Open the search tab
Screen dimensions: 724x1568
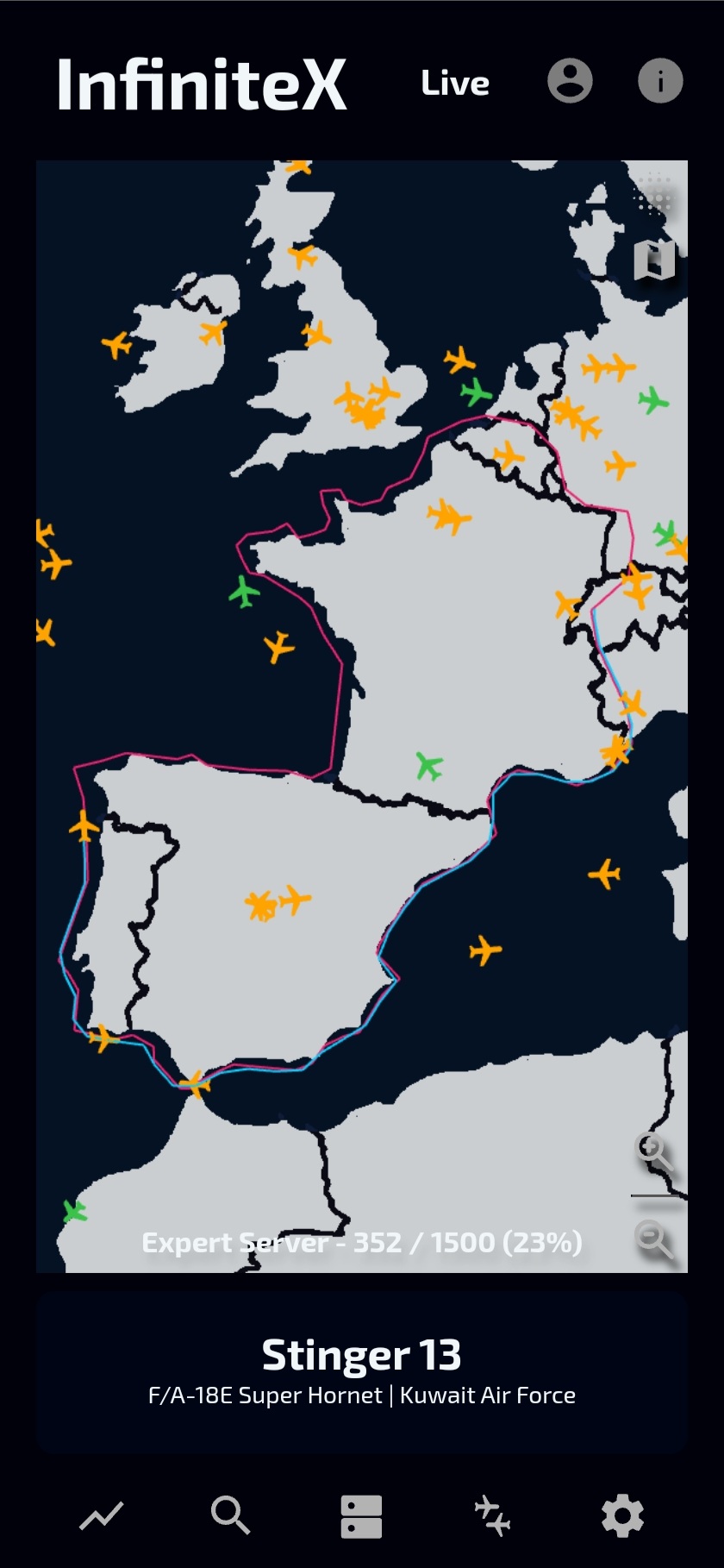tap(230, 1515)
